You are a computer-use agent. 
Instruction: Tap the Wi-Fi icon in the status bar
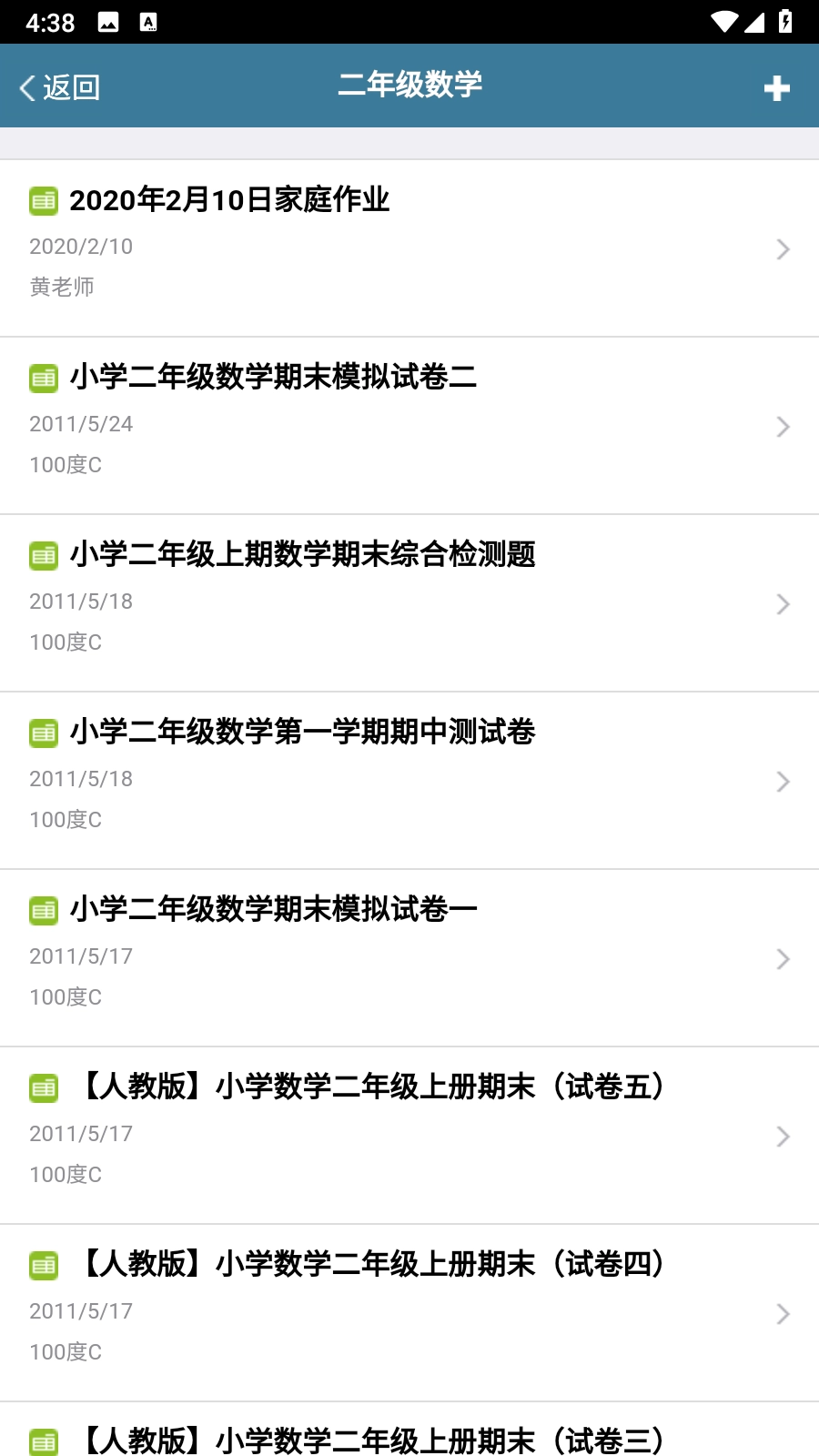tap(723, 20)
